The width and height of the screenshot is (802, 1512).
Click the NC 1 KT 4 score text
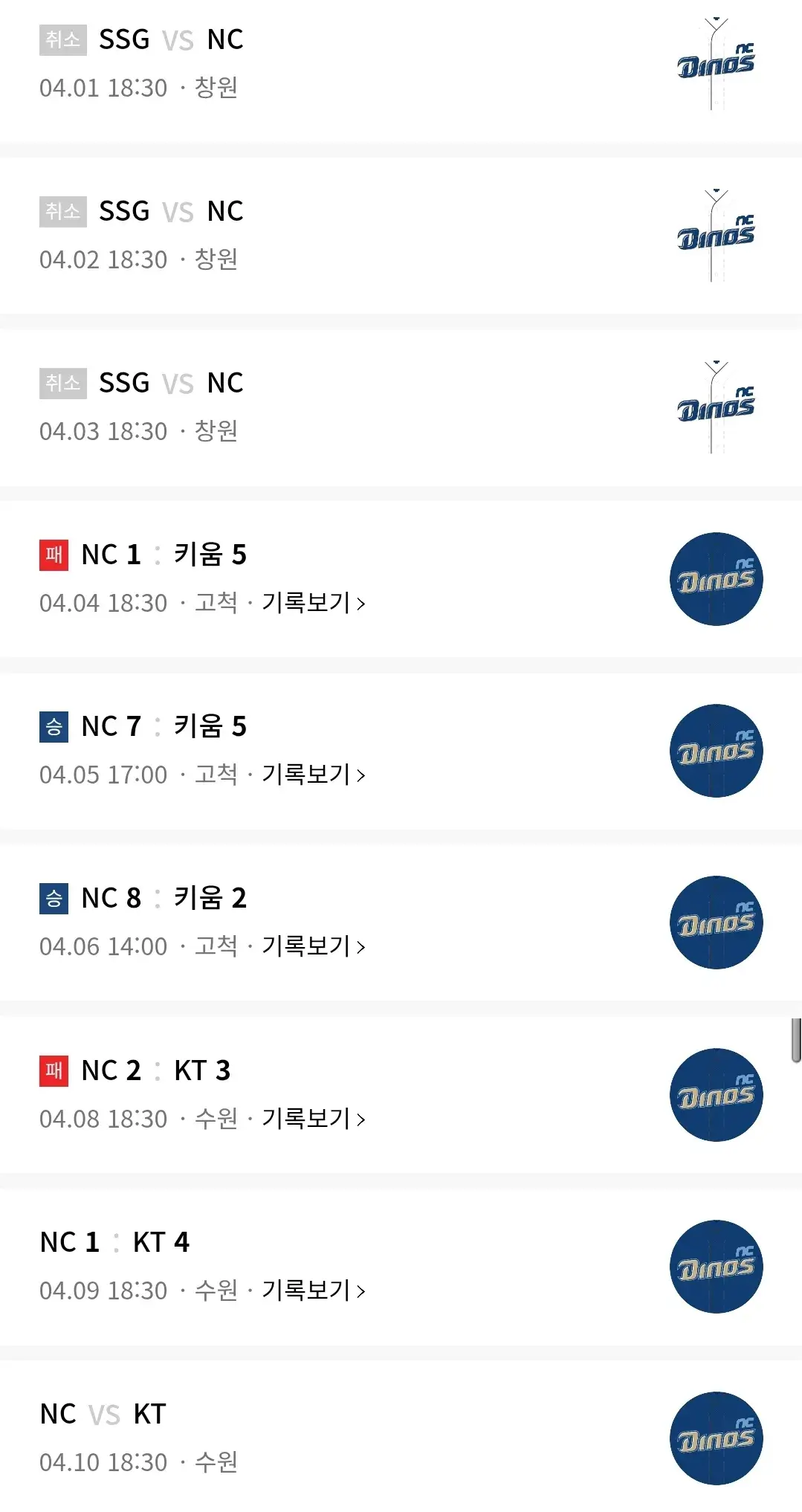point(115,1241)
